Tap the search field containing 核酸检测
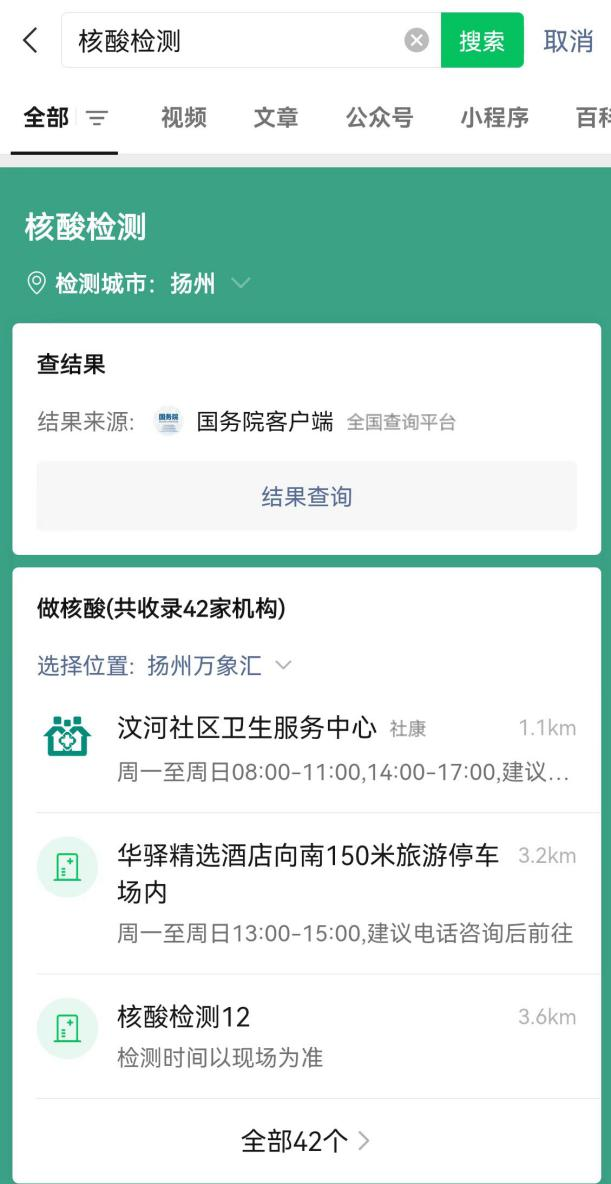611x1184 pixels. pos(230,41)
